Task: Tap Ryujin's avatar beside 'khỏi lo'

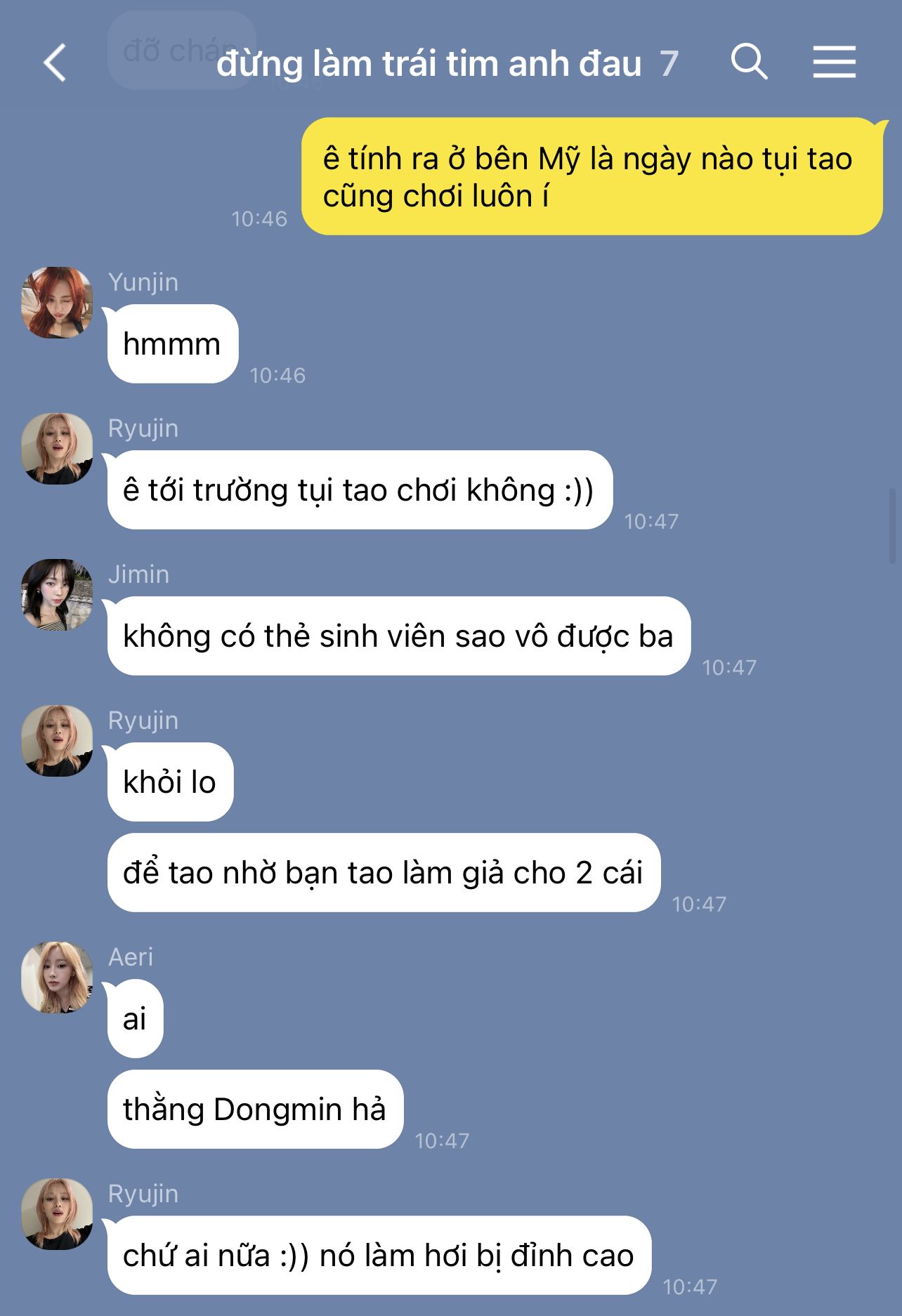Action: [x=57, y=741]
